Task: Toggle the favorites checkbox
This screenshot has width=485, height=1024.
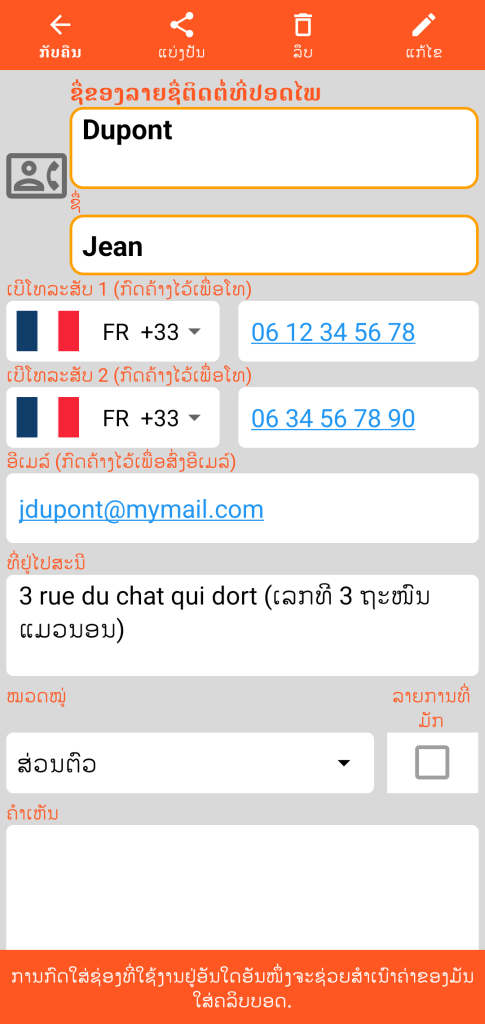Action: 432,763
